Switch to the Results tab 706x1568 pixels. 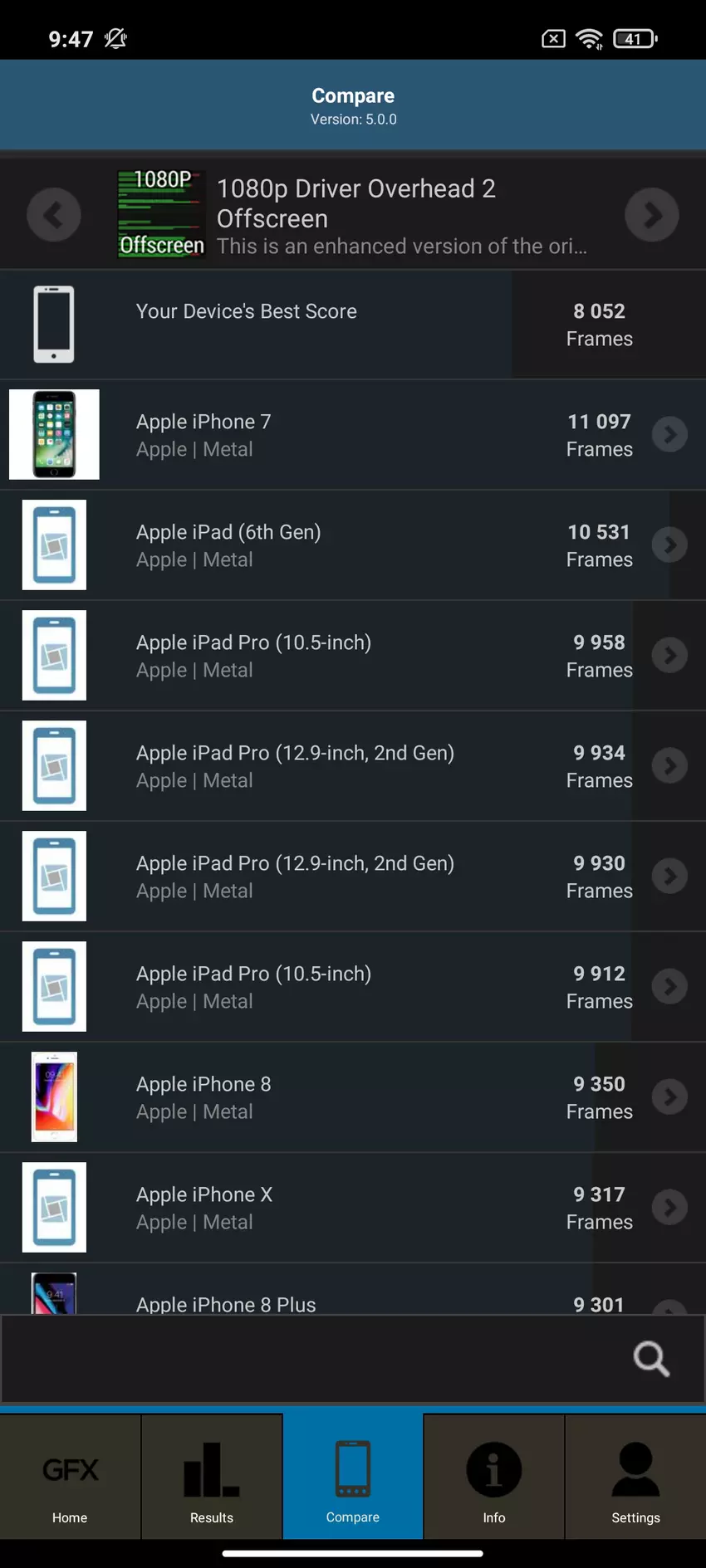[x=212, y=1478]
